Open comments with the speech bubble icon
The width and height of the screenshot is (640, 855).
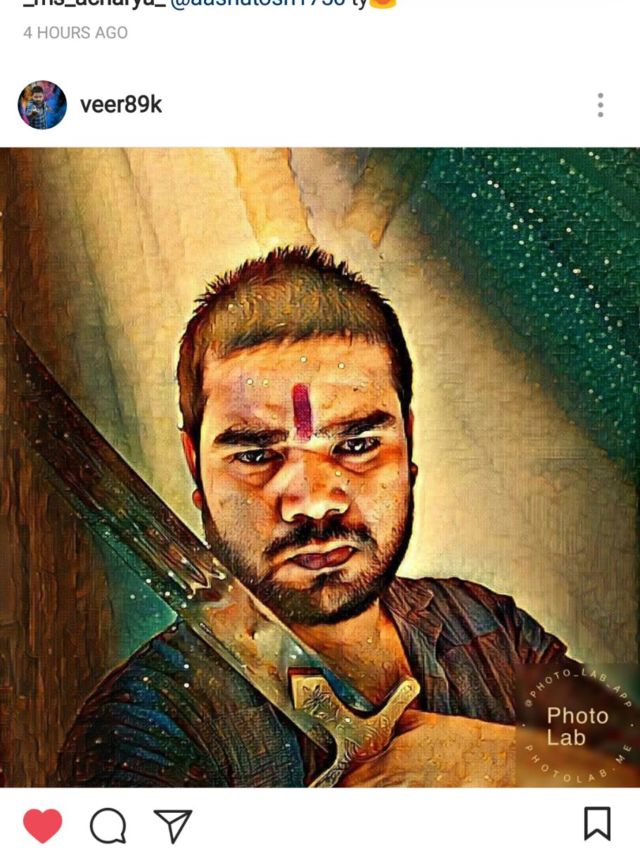[108, 826]
